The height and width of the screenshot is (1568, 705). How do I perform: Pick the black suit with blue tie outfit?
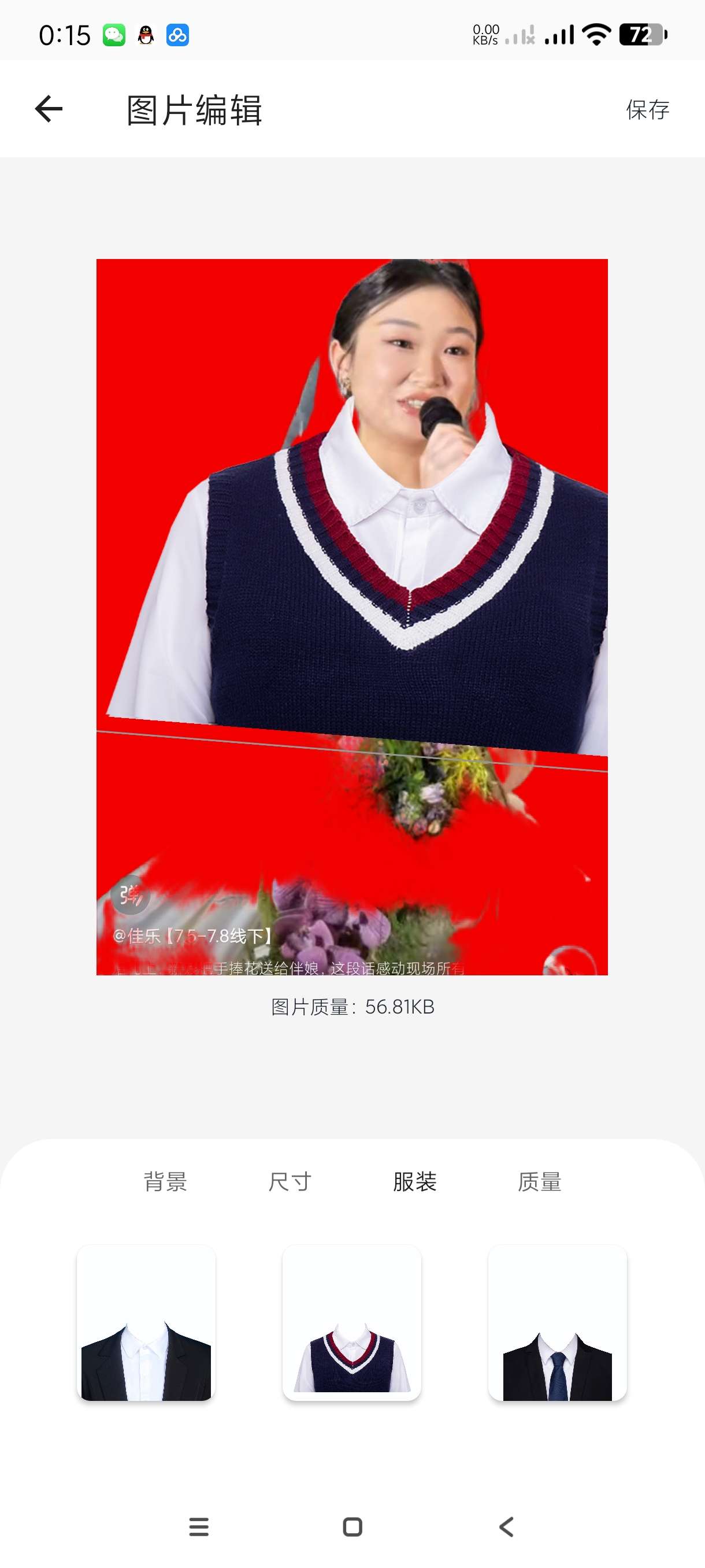(557, 1323)
